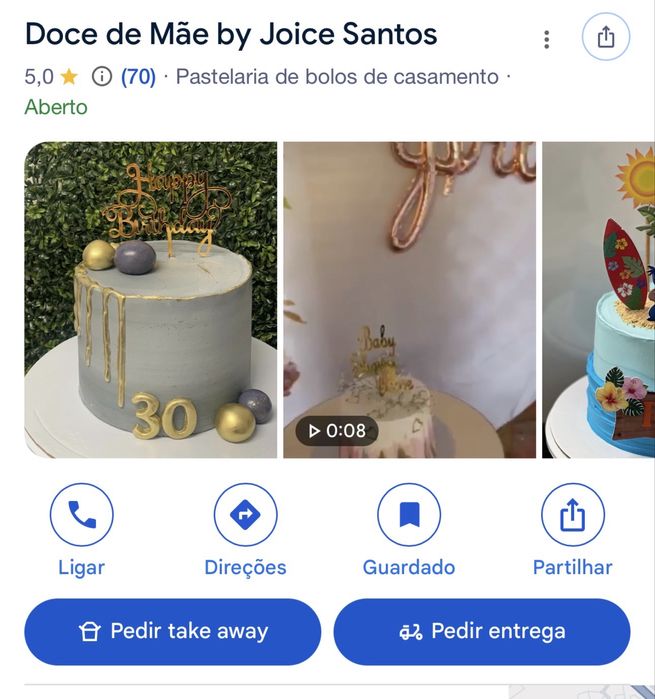Open the 70 reviews link
This screenshot has height=699, width=655.
[x=138, y=77]
